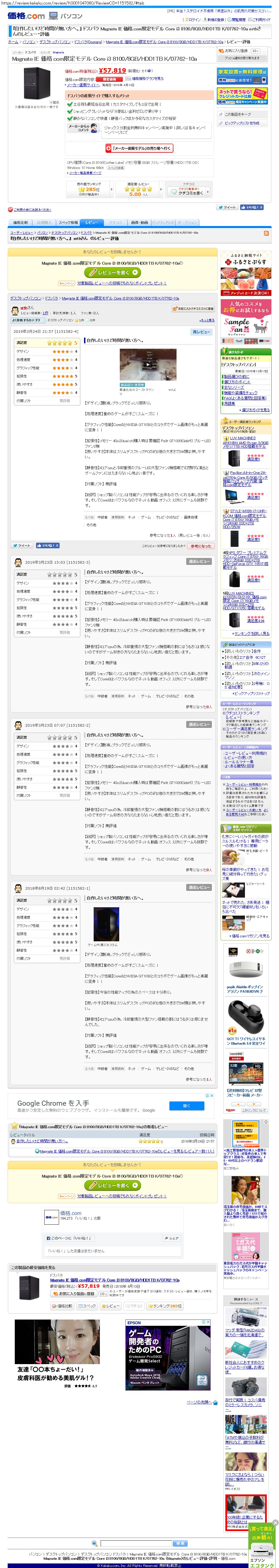Open the 再レビュー label of the newest review
This screenshot has width=279, height=1568.
[x=201, y=332]
